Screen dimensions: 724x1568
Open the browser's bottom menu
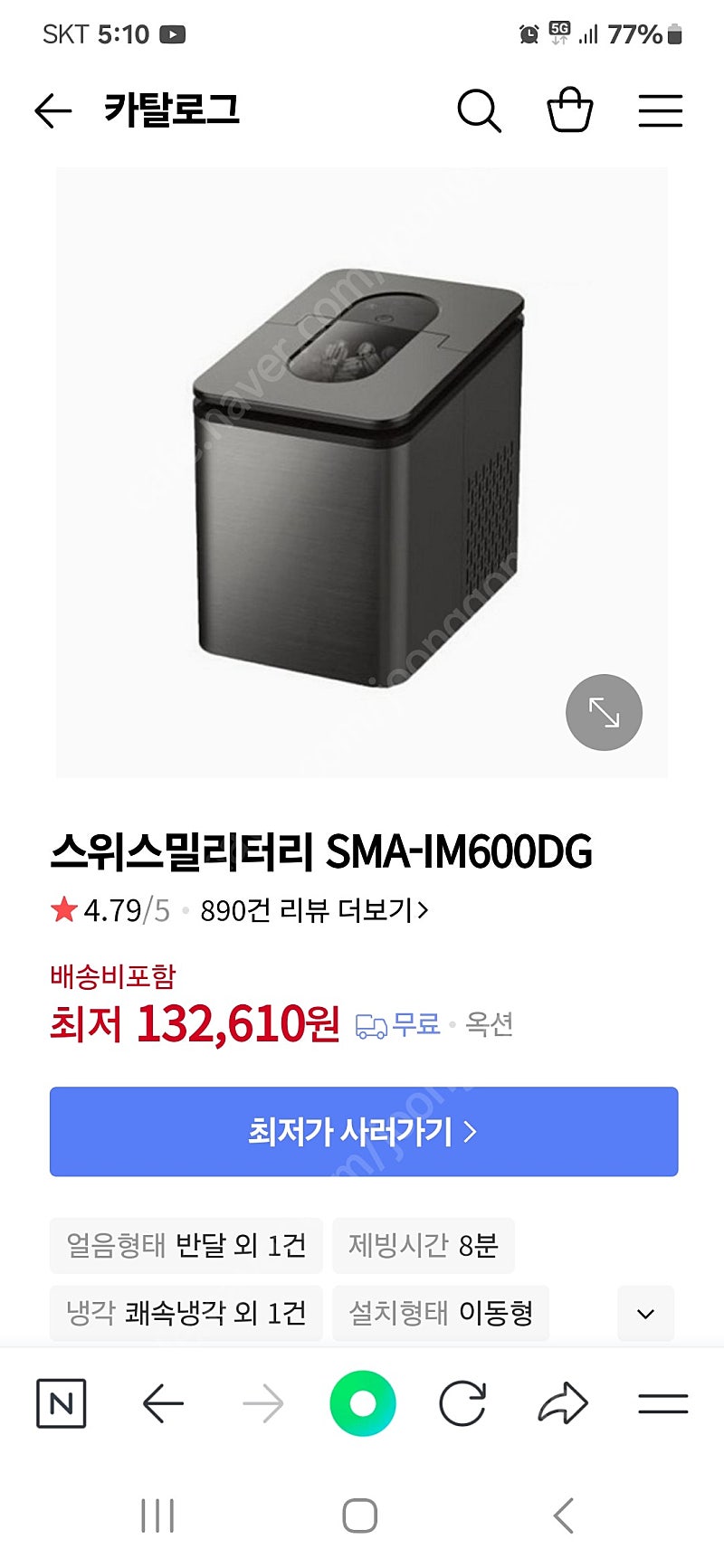[662, 1403]
